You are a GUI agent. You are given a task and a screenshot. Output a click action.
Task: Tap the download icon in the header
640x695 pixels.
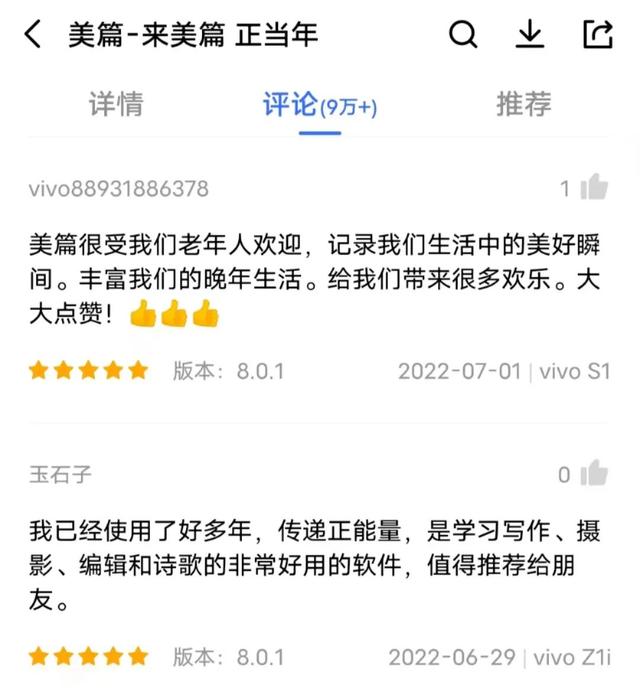tap(529, 36)
